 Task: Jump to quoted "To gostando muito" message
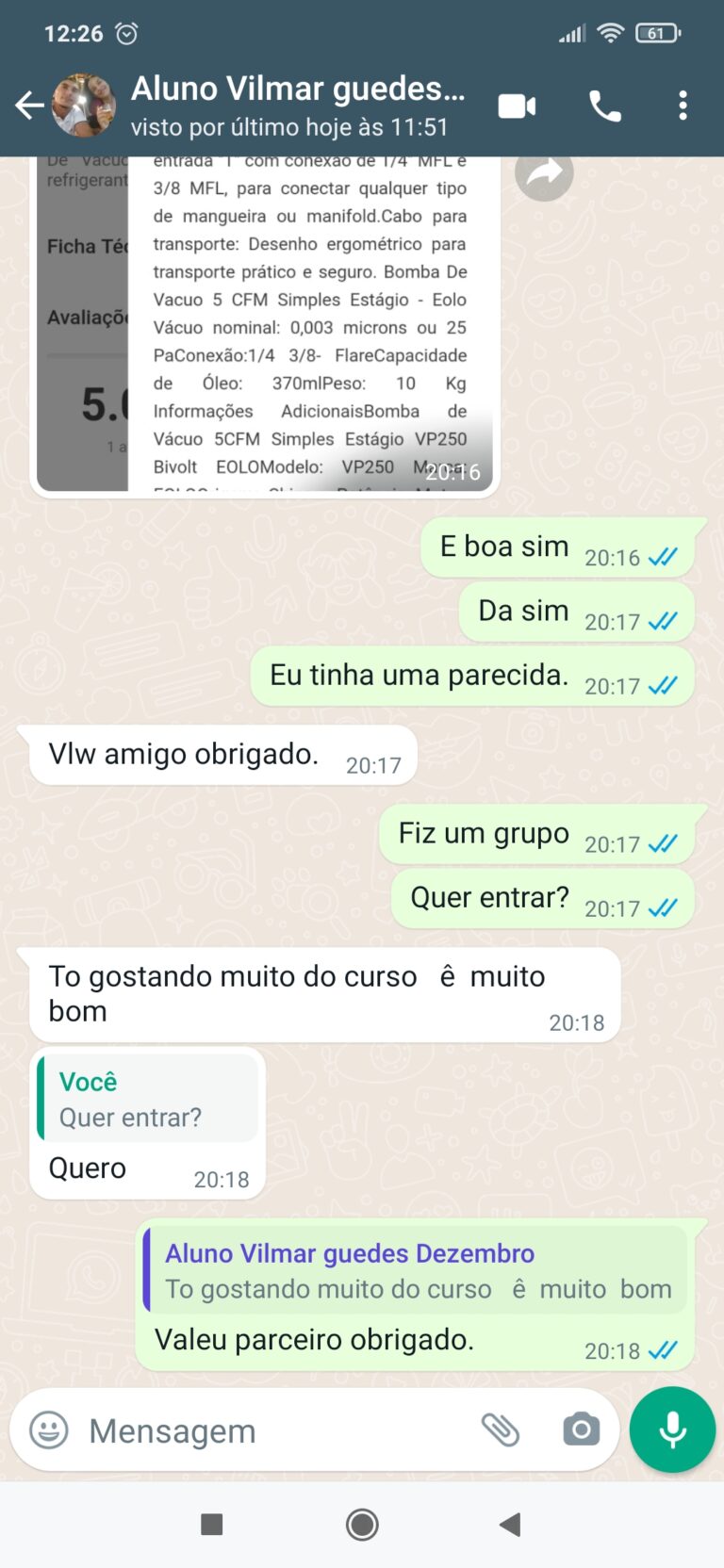click(417, 1271)
